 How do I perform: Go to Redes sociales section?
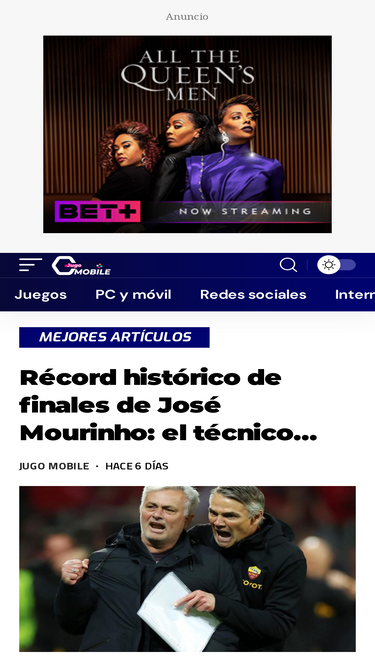click(253, 294)
